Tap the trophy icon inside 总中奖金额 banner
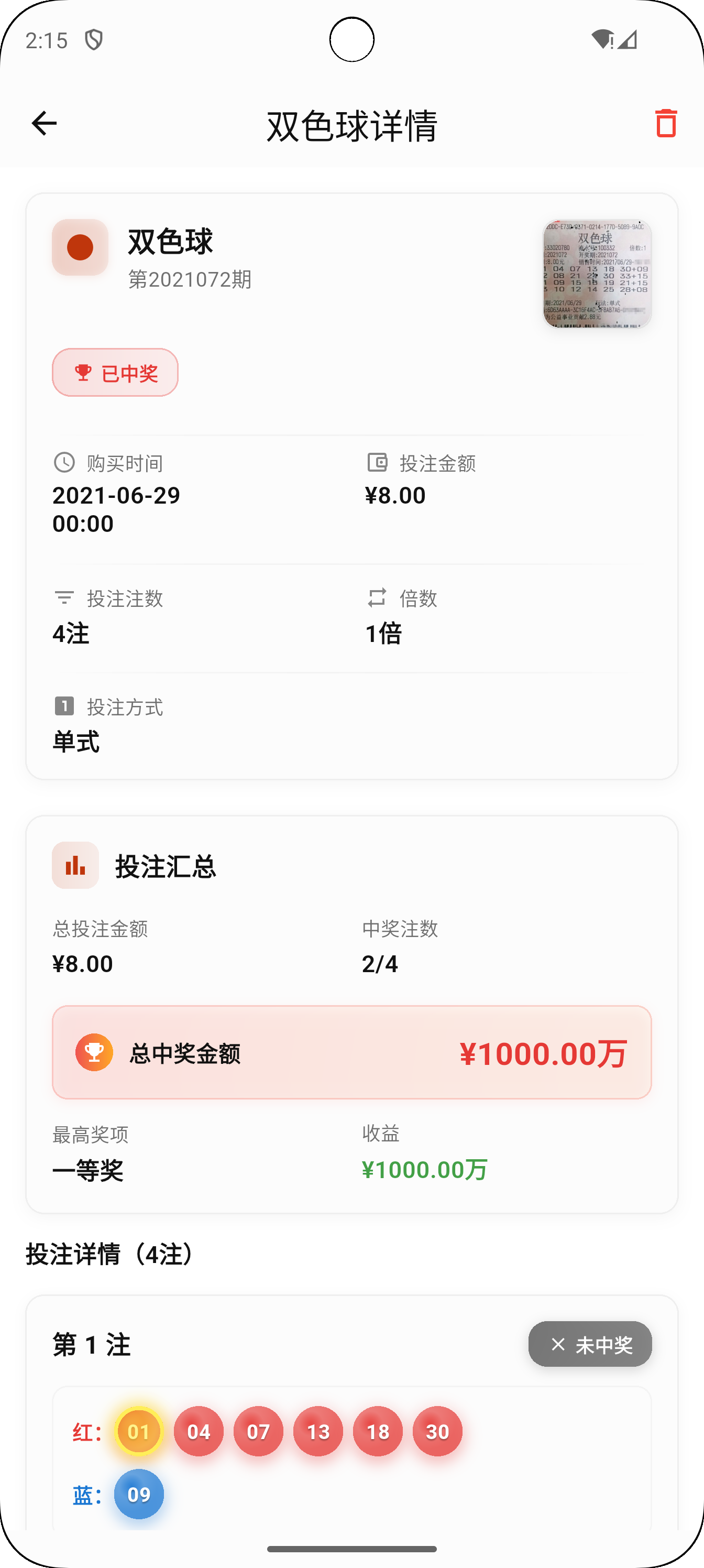704x1568 pixels. [x=94, y=1053]
